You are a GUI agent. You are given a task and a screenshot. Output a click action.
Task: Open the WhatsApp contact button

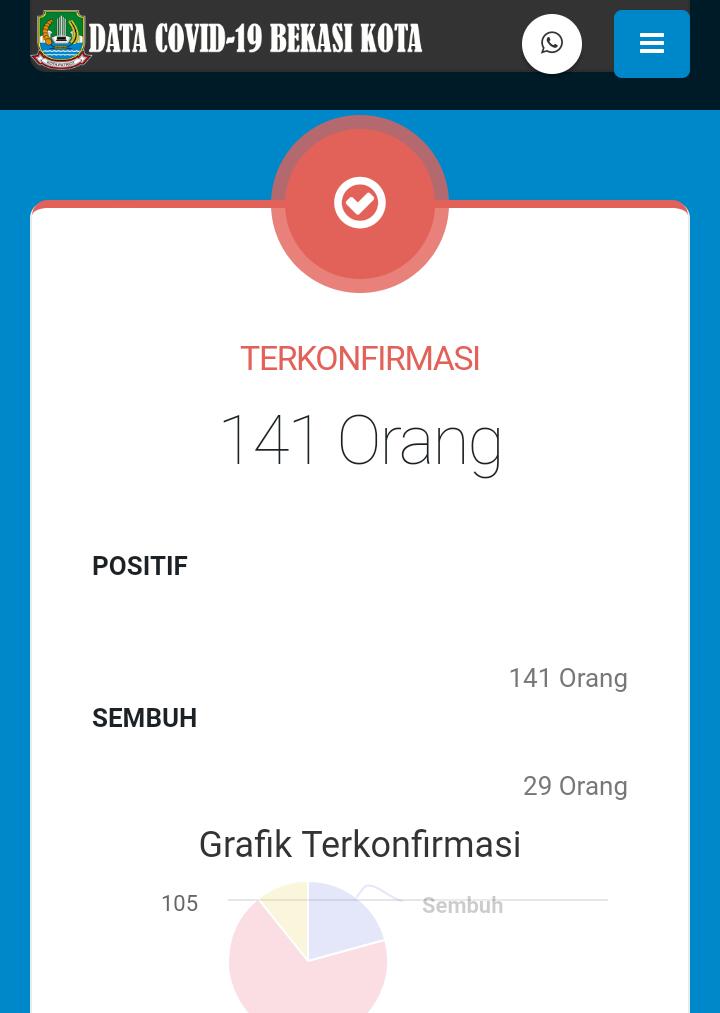(x=552, y=44)
